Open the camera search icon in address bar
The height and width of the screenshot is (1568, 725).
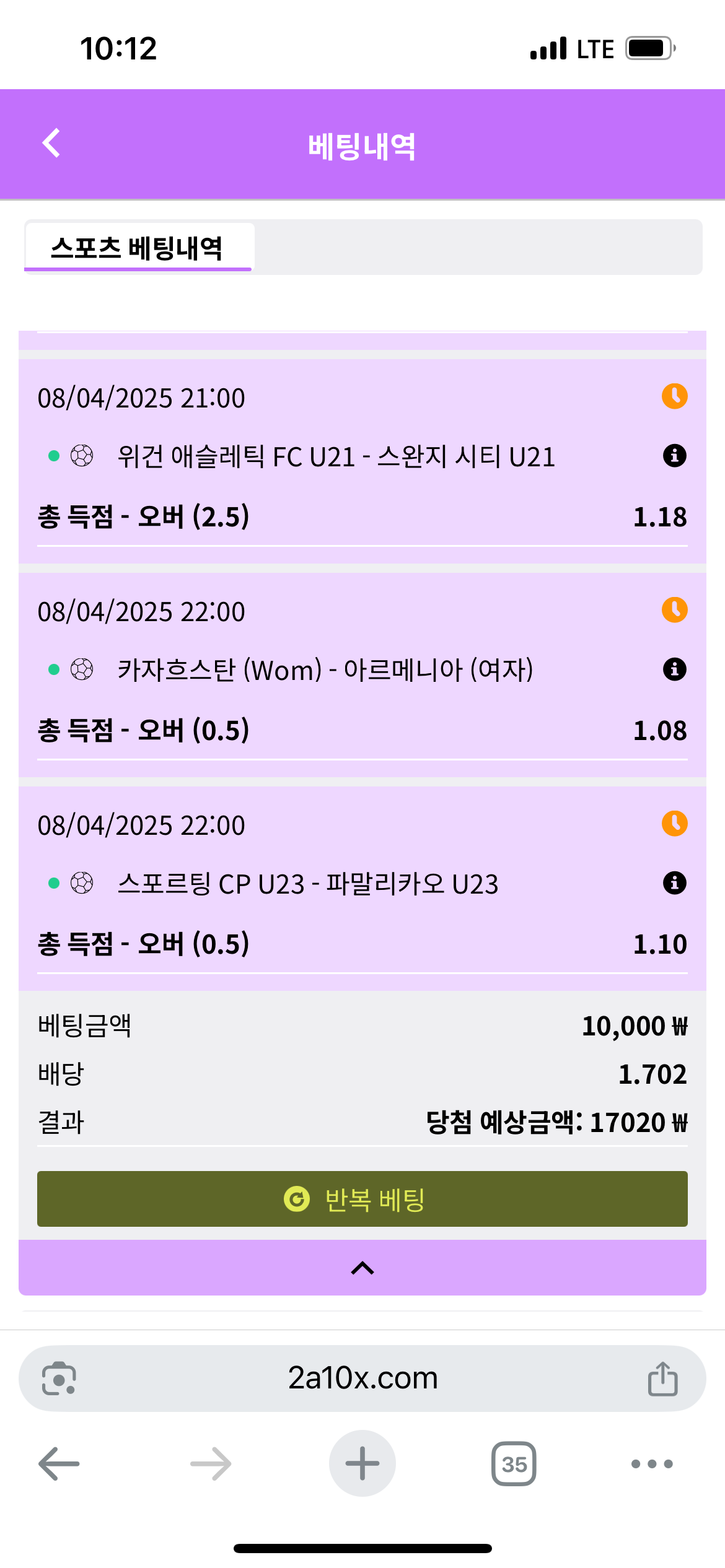[59, 1379]
